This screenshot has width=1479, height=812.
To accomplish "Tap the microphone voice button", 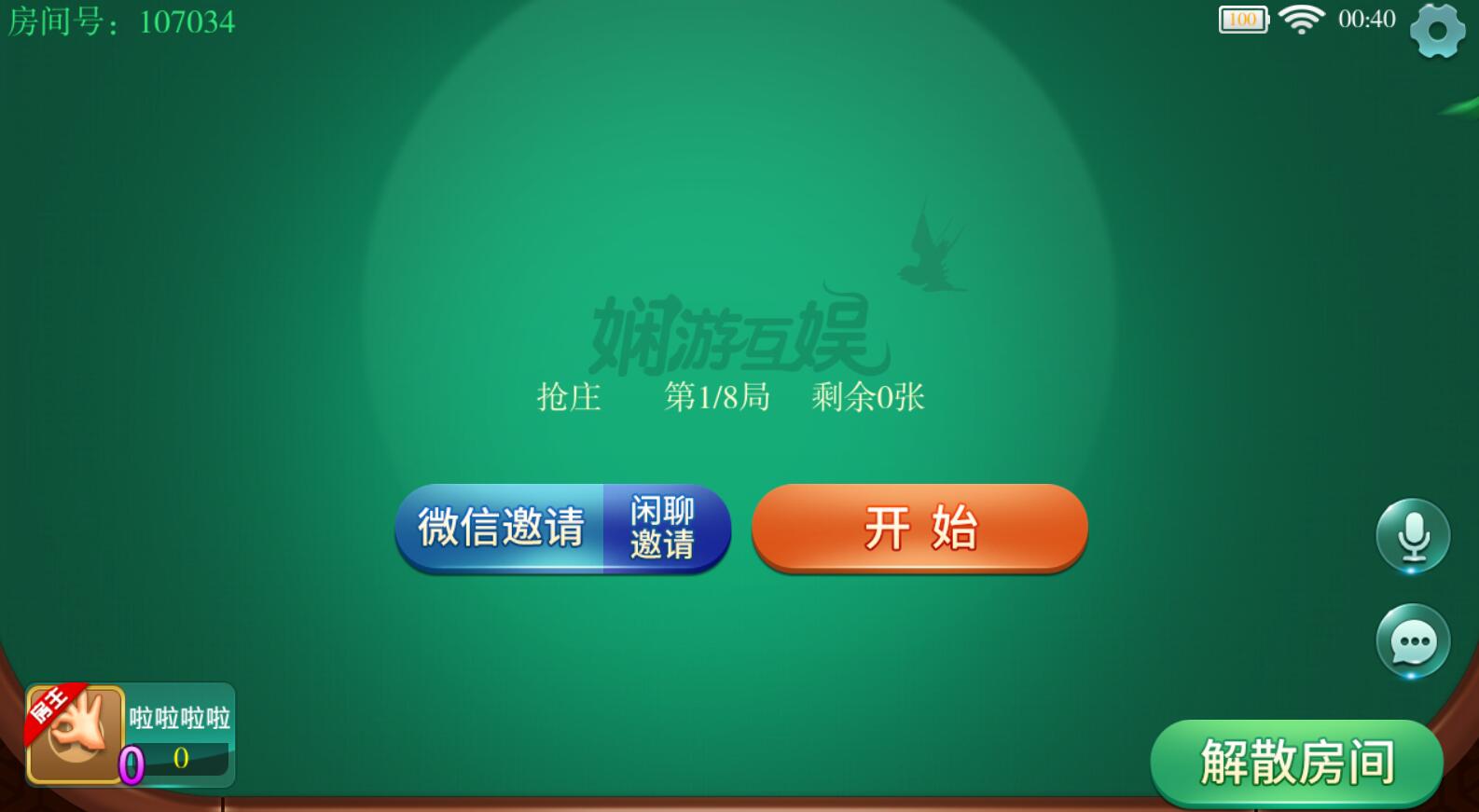I will 1413,536.
